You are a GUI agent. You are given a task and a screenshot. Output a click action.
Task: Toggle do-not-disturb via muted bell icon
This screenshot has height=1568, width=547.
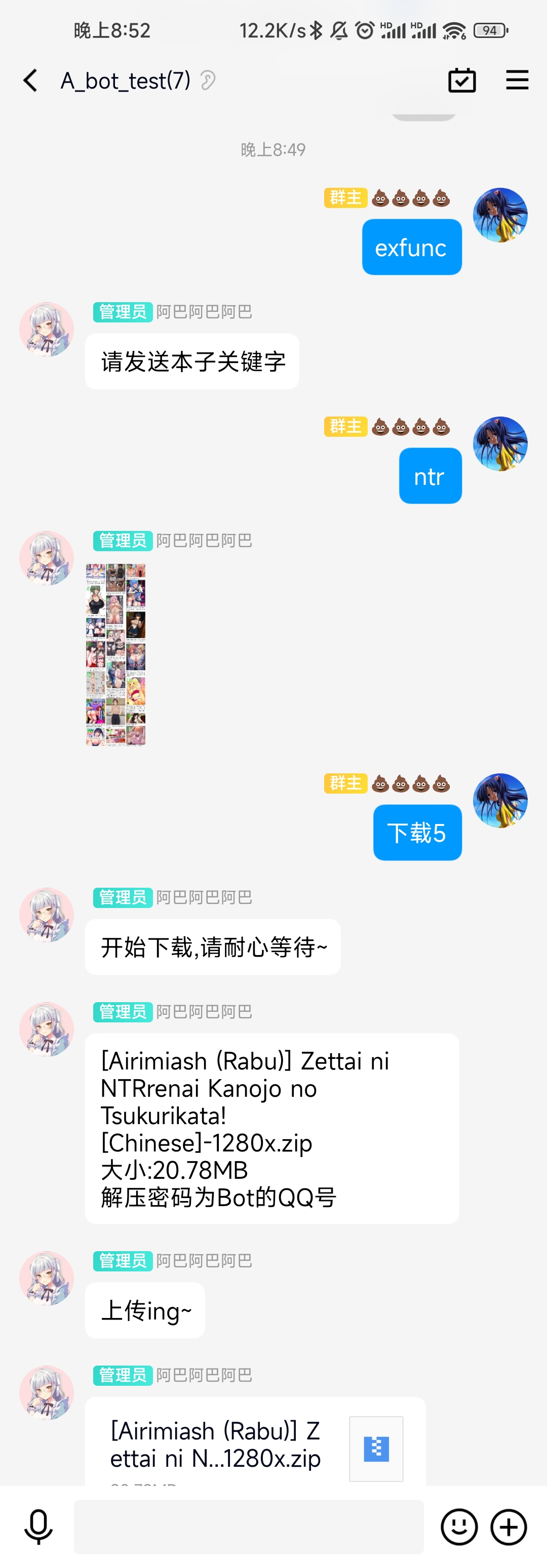[339, 29]
